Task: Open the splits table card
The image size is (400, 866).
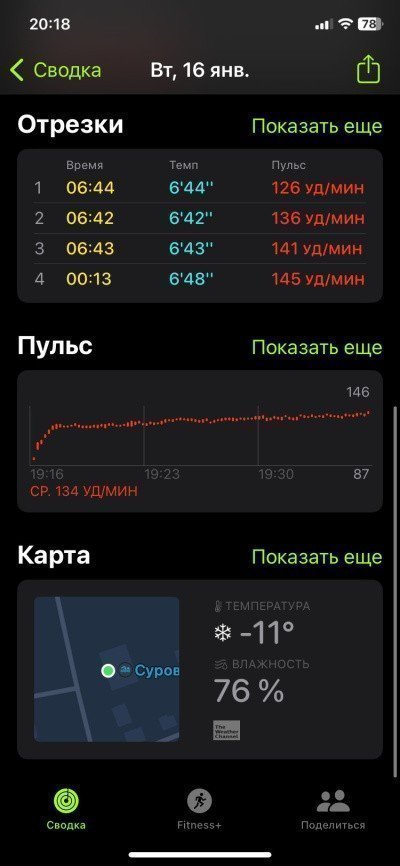Action: [x=200, y=226]
